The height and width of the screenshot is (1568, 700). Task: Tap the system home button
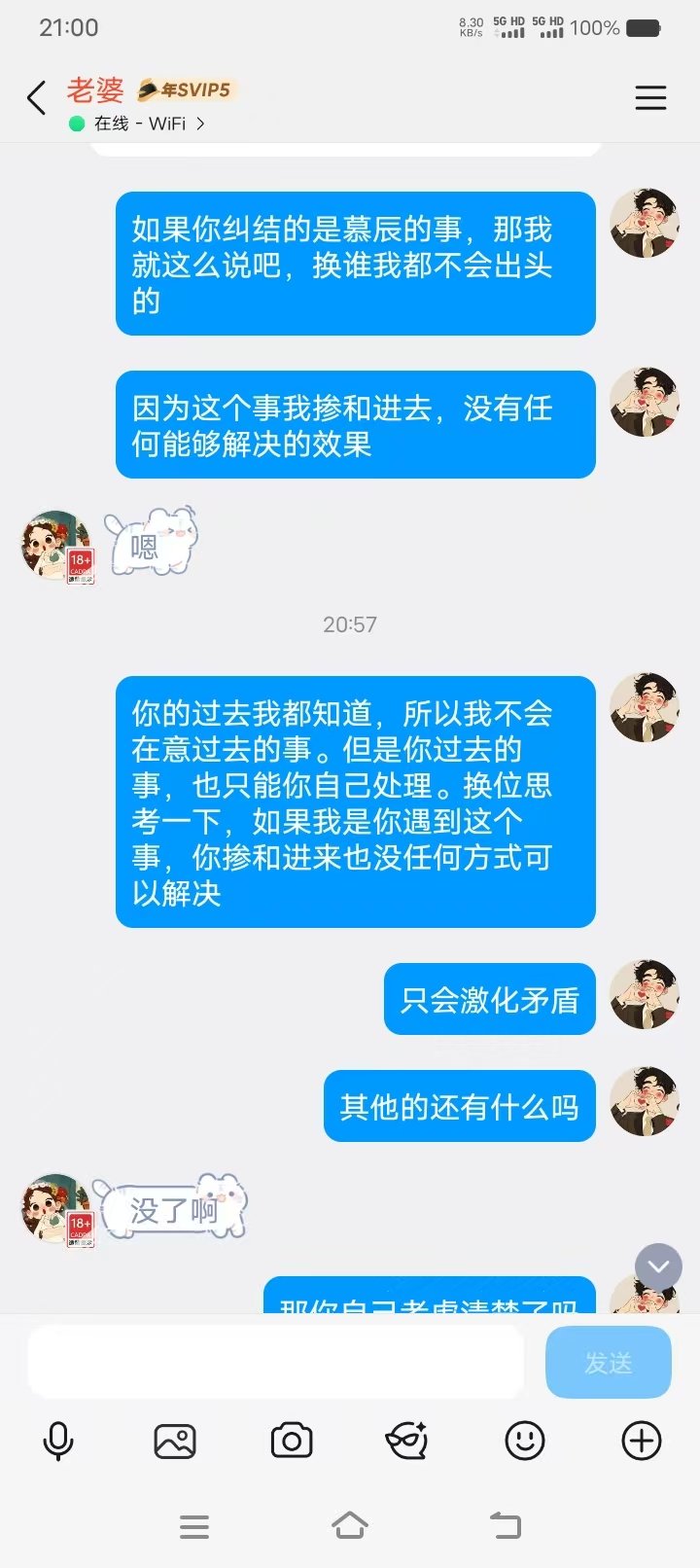(350, 1525)
